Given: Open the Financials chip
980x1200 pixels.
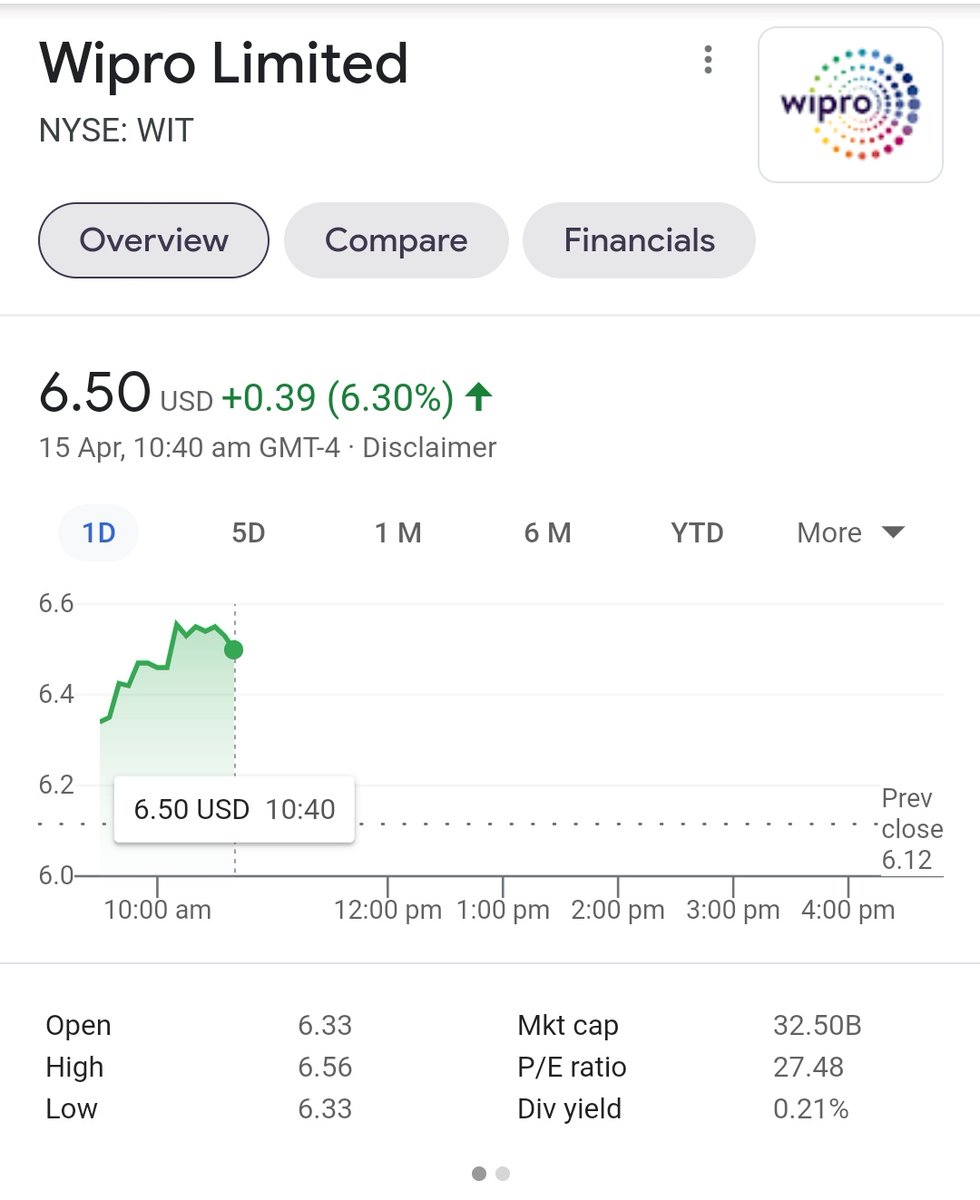Looking at the screenshot, I should 639,241.
